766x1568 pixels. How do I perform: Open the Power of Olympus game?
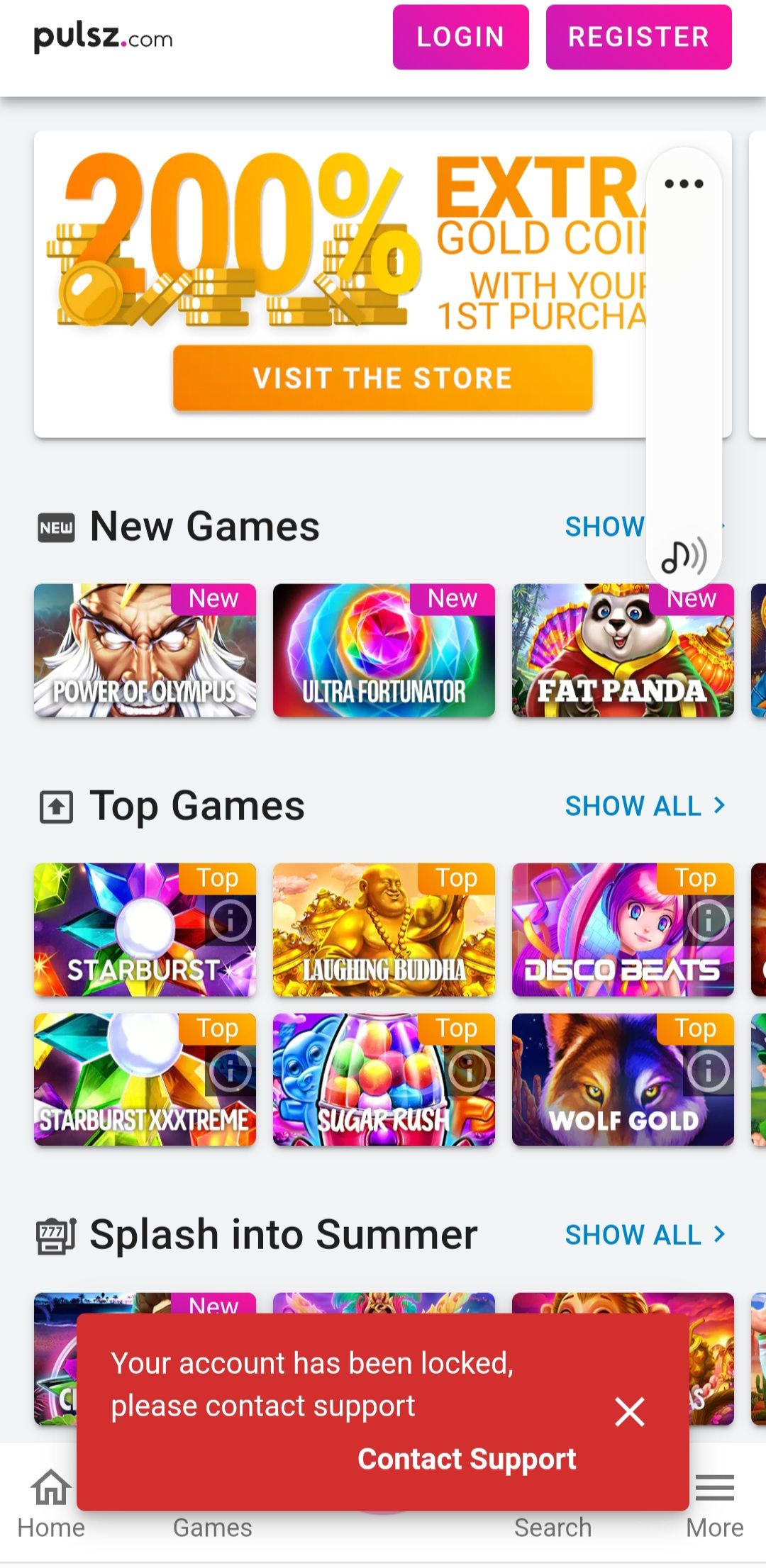point(145,650)
